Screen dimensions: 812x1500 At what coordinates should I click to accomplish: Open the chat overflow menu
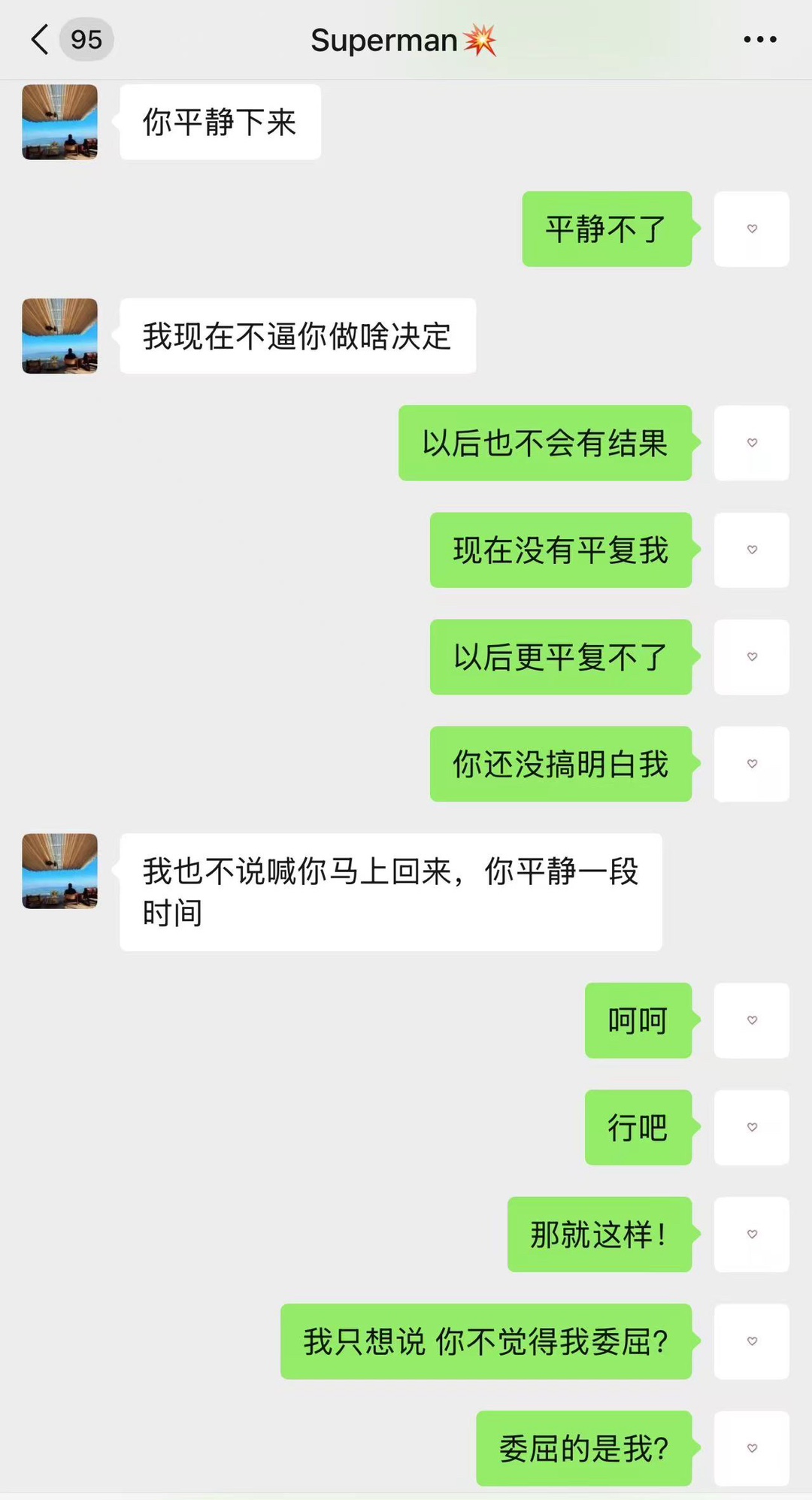tap(759, 40)
